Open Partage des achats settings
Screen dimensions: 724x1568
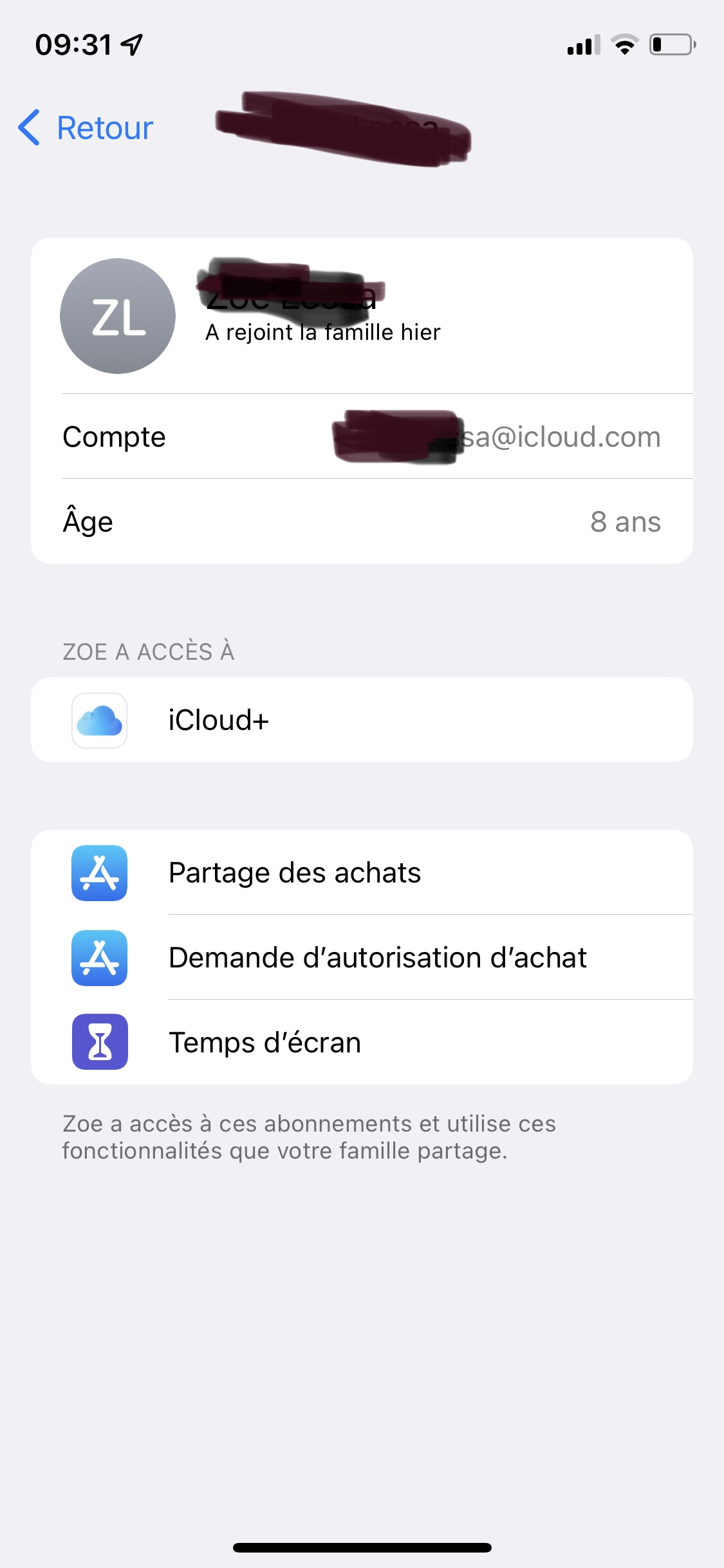360,873
